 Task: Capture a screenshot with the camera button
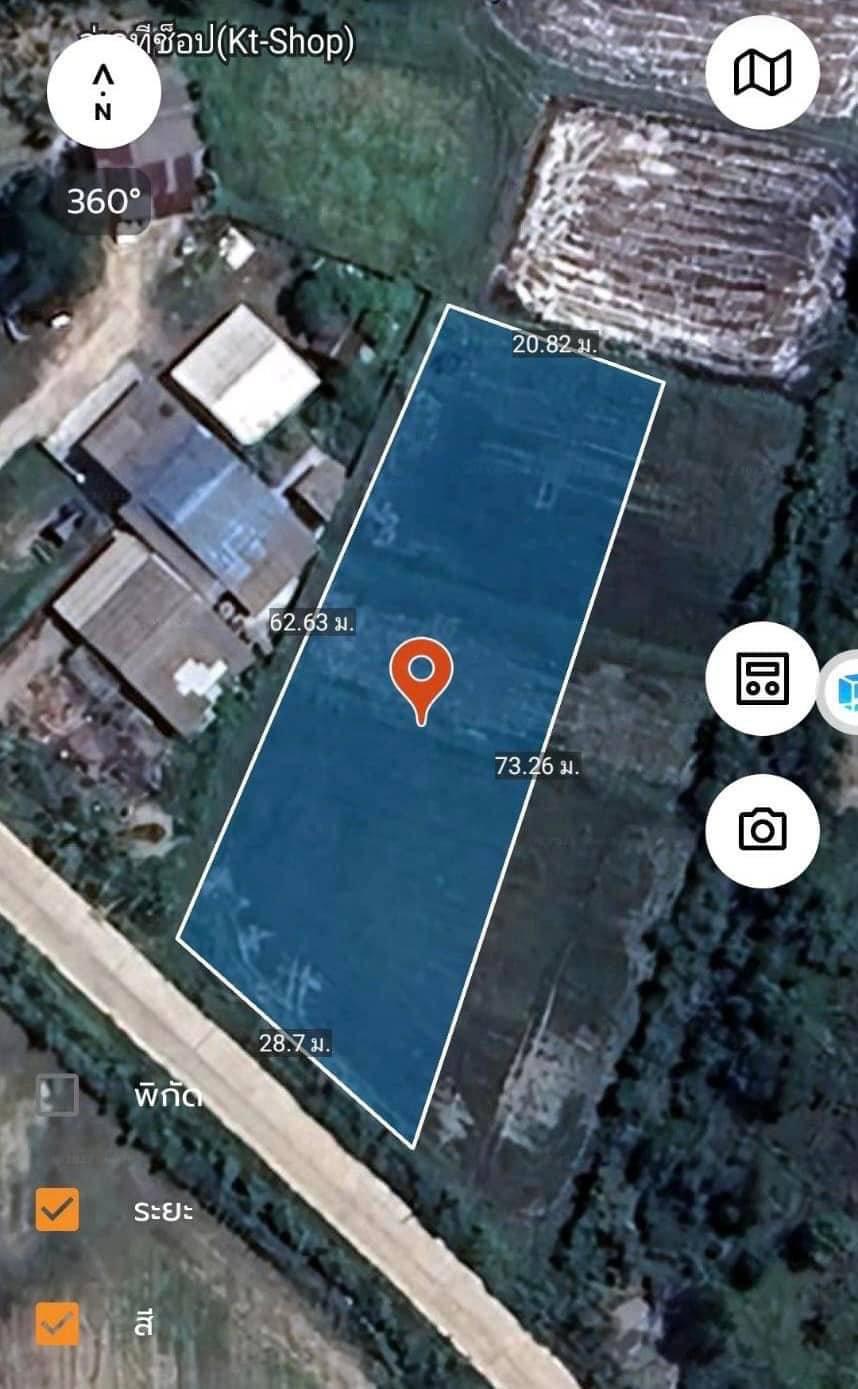point(762,831)
